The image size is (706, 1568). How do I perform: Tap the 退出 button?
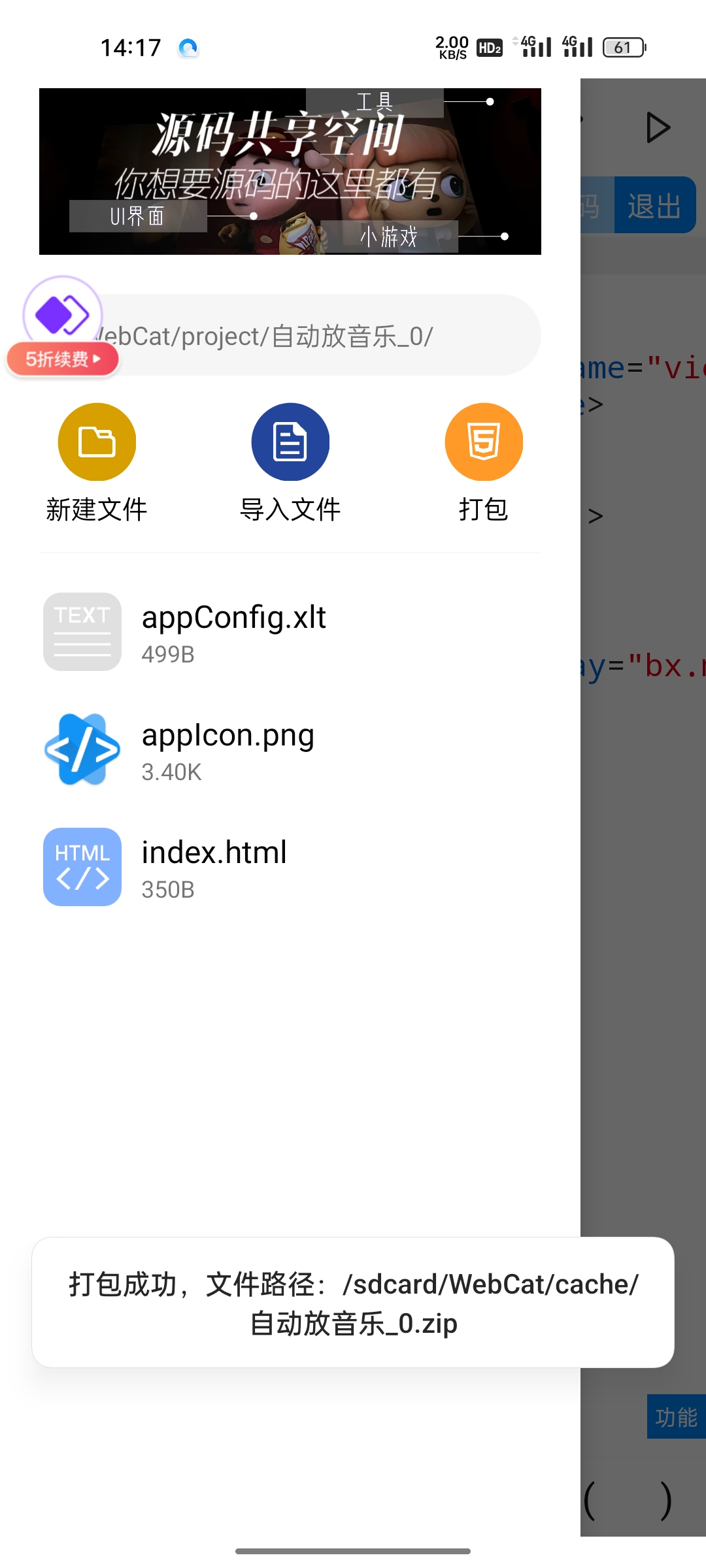[655, 205]
